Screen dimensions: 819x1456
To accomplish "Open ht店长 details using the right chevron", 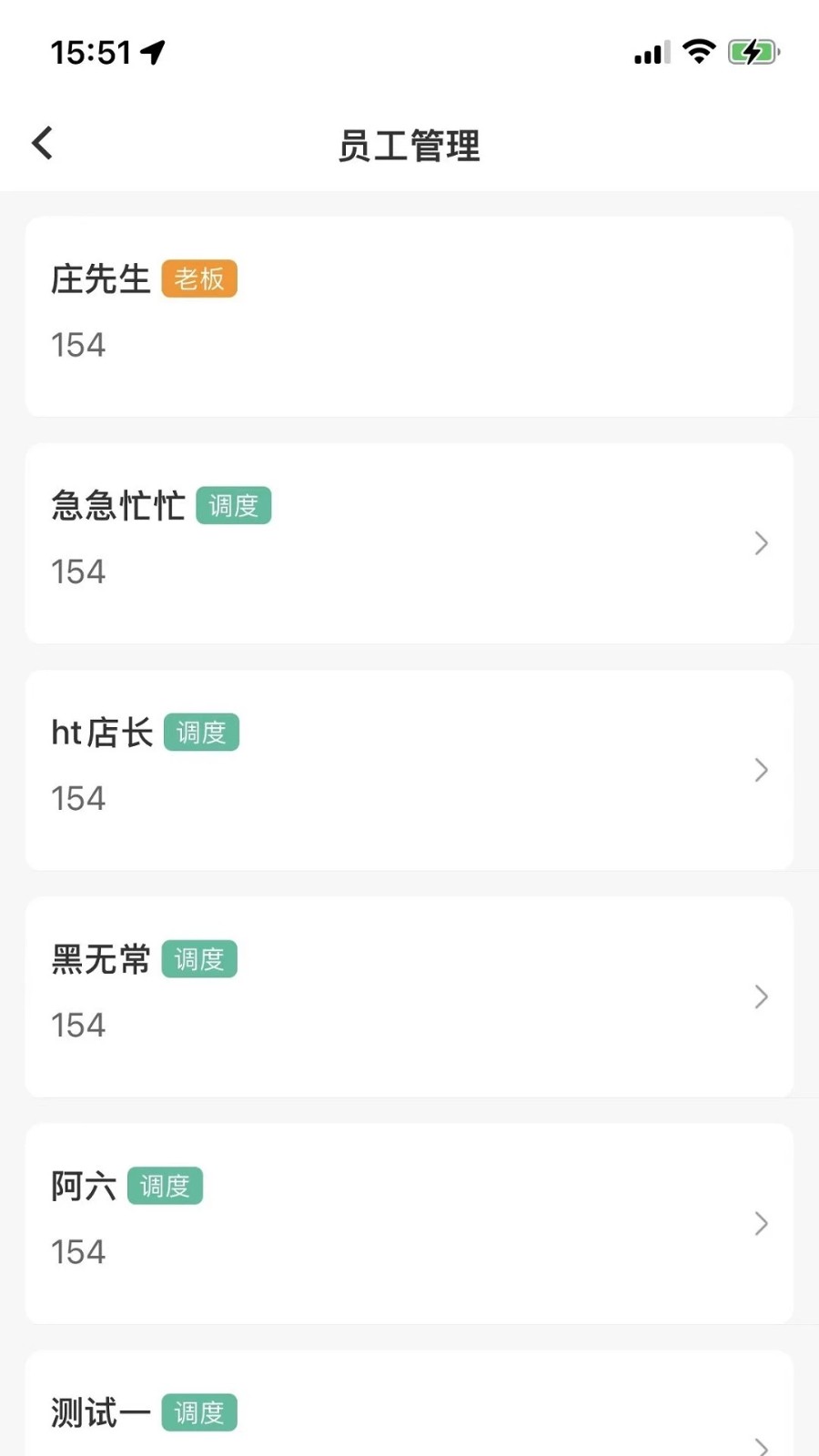I will (761, 770).
